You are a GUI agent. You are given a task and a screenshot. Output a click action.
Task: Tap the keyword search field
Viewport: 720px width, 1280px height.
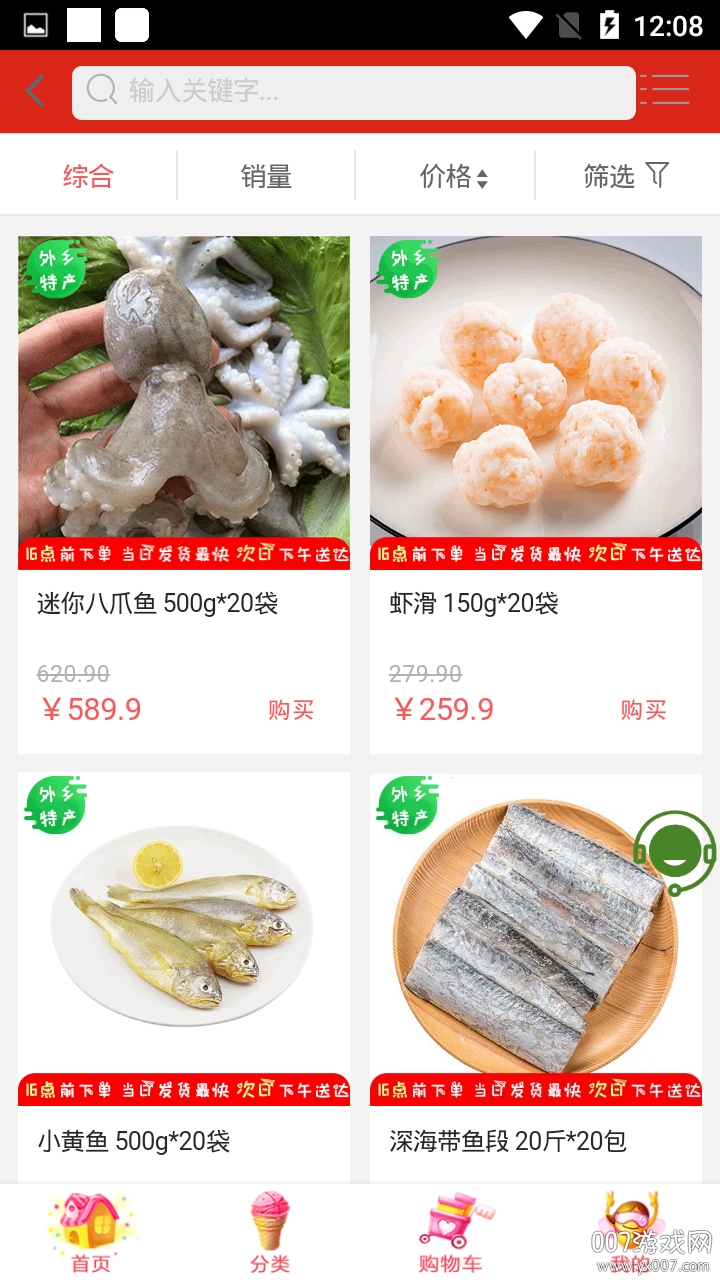point(354,92)
